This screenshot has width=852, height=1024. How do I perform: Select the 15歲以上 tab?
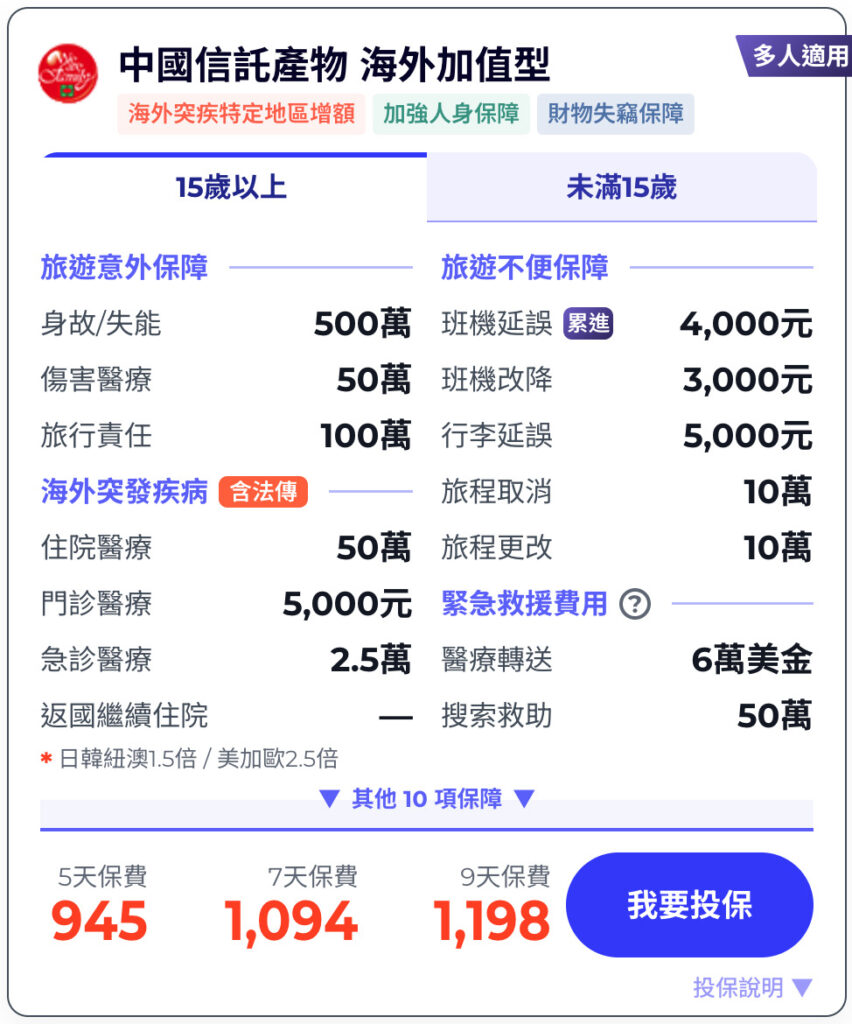[232, 188]
